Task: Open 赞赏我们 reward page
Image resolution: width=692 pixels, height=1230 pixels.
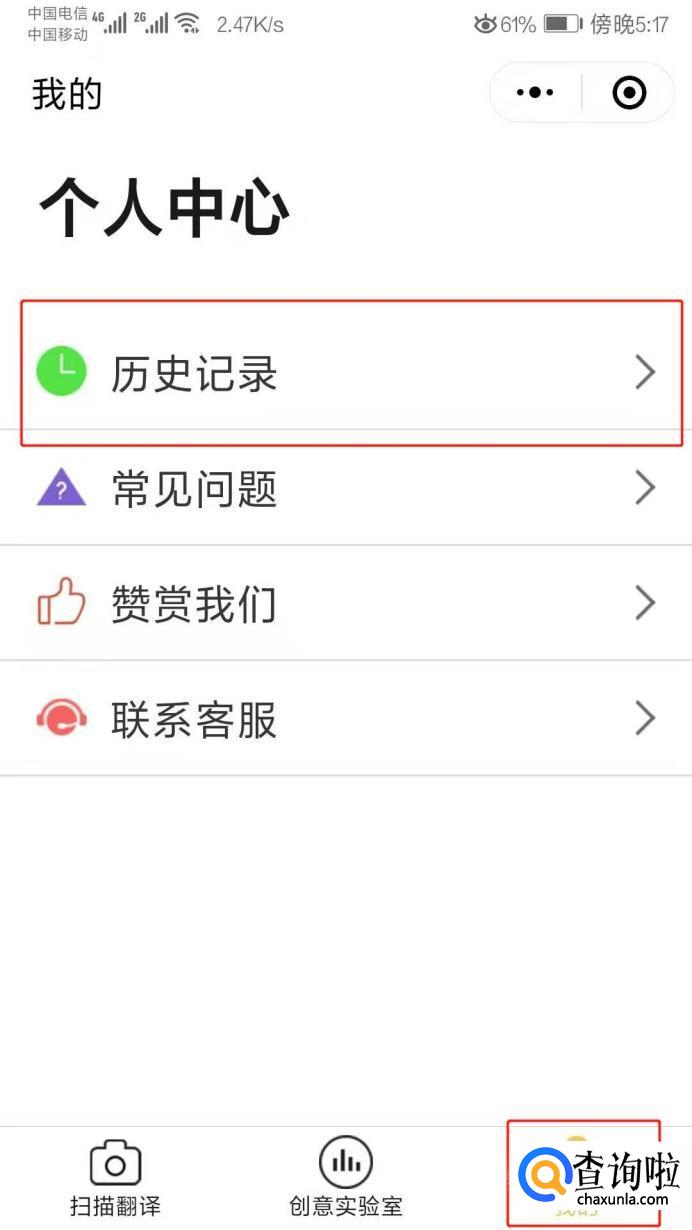Action: point(345,604)
